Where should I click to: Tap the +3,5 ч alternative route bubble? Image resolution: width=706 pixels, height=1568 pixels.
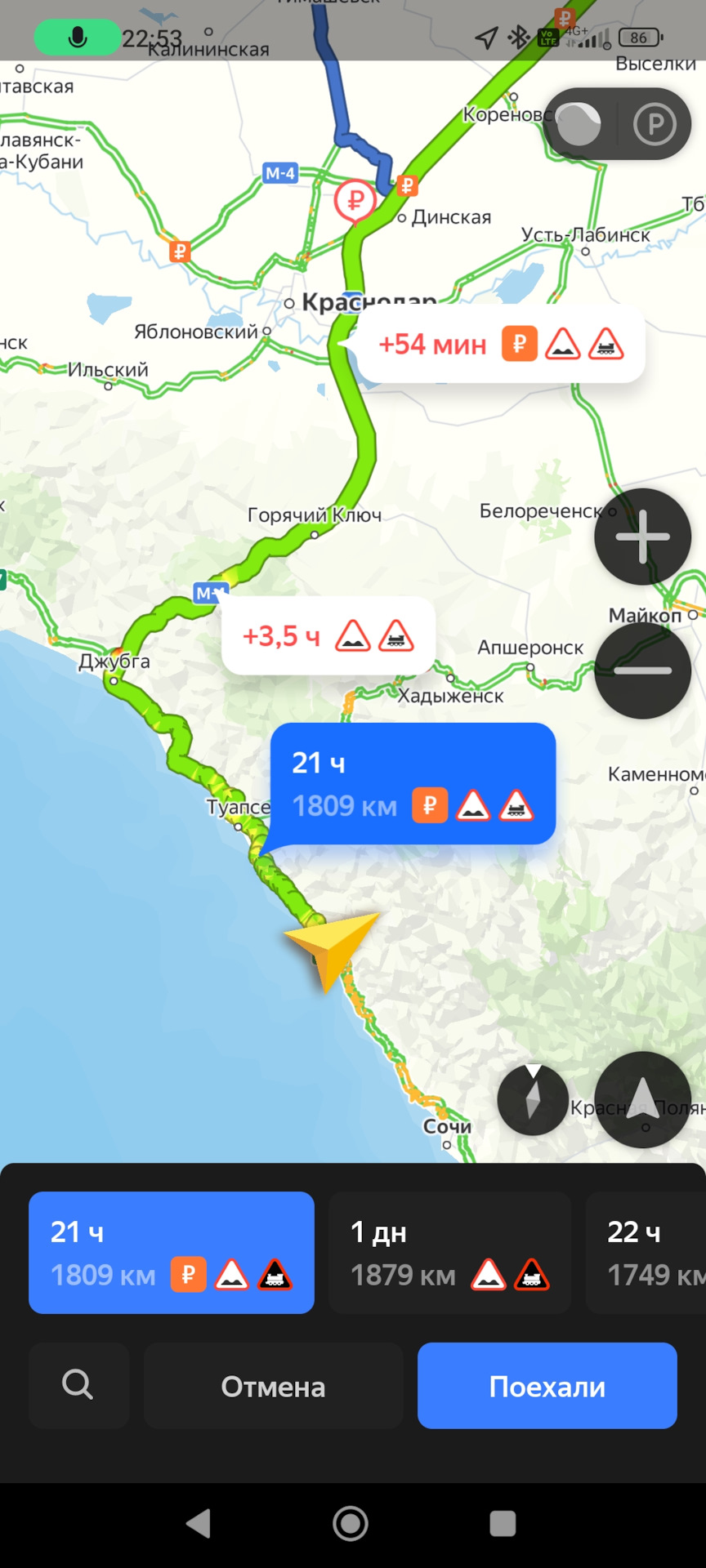click(x=327, y=636)
